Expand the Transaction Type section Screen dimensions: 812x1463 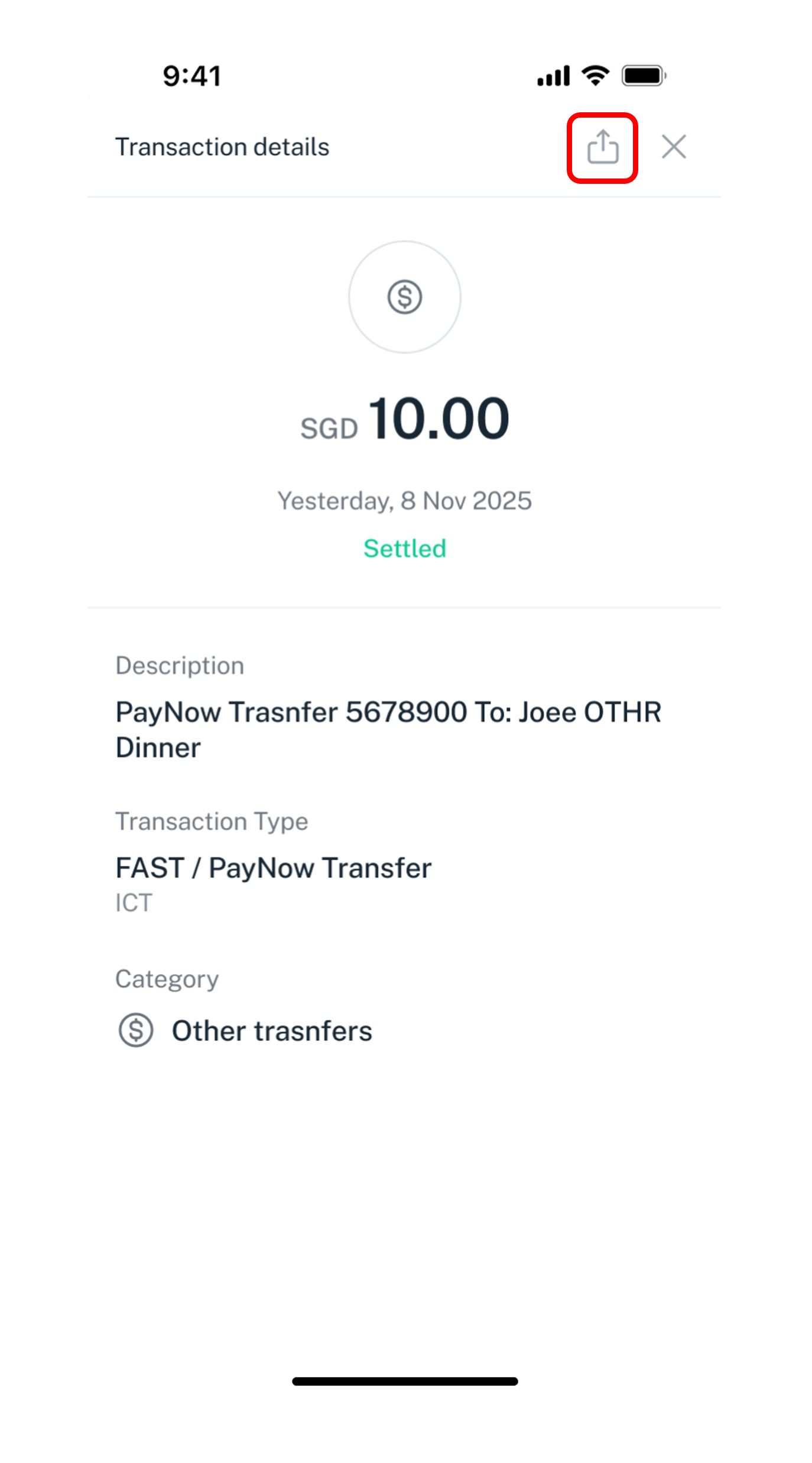212,821
